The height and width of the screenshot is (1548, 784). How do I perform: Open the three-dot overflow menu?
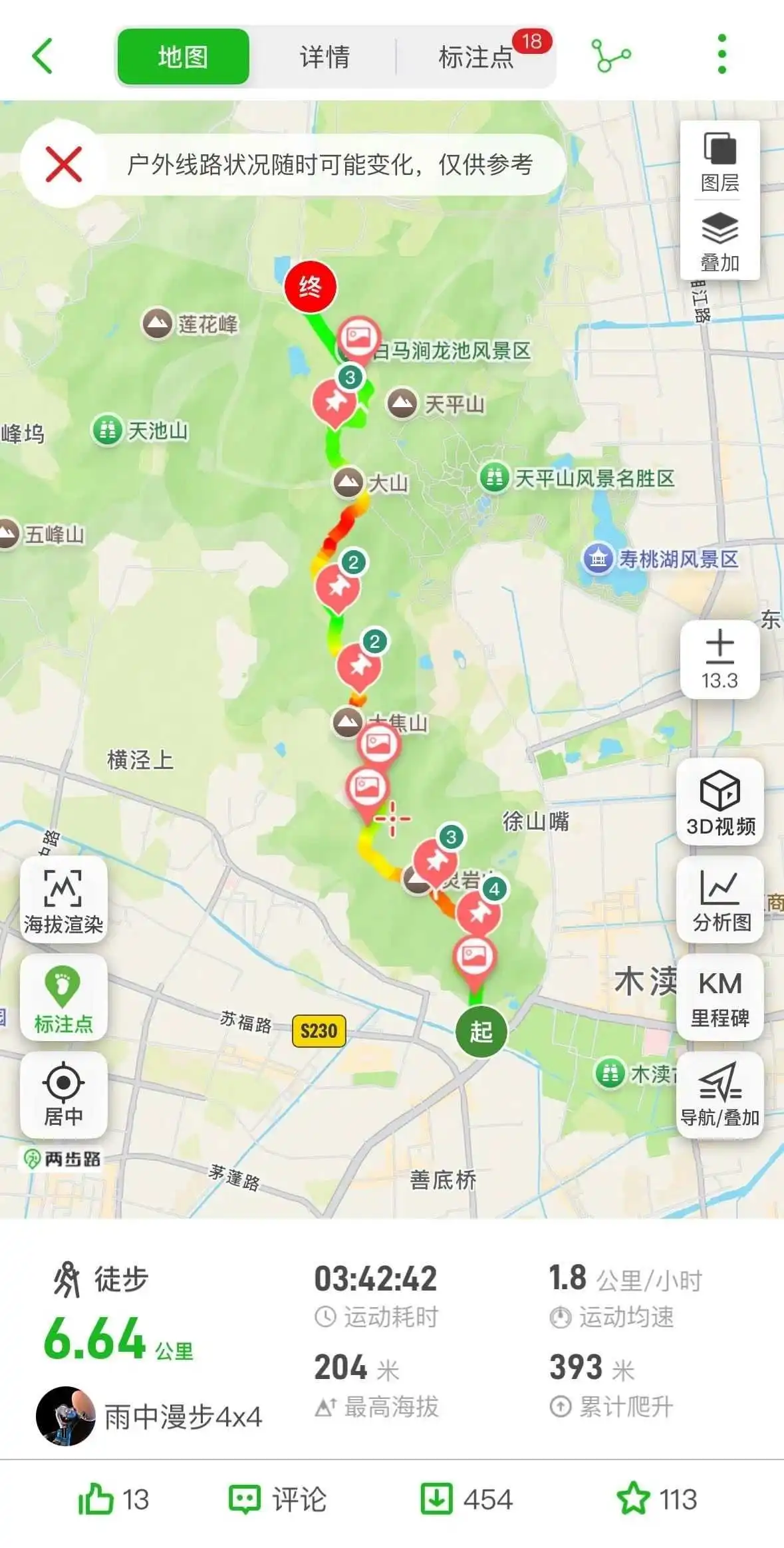click(722, 55)
